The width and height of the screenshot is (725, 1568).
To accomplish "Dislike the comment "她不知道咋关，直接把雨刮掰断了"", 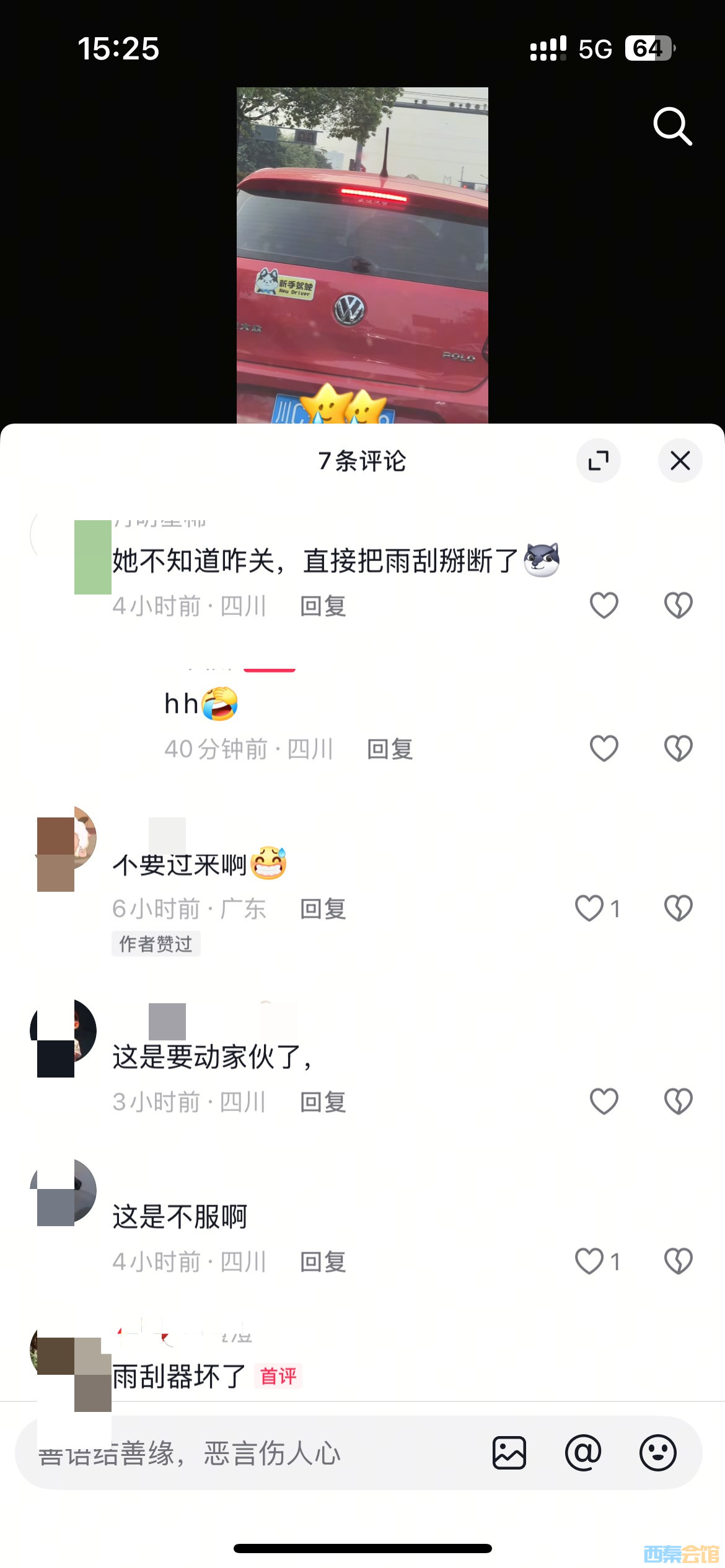I will coord(678,605).
